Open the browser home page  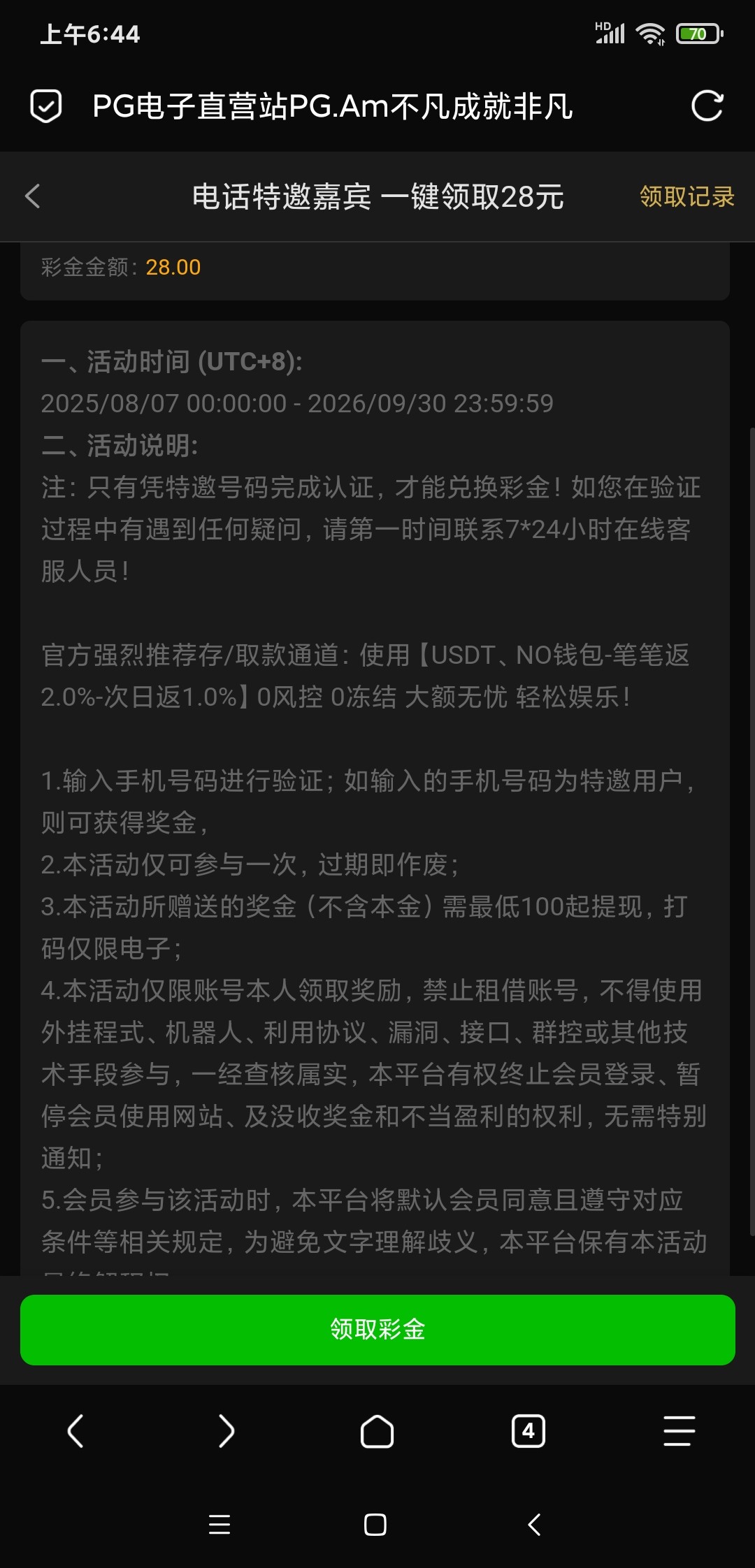377,1431
